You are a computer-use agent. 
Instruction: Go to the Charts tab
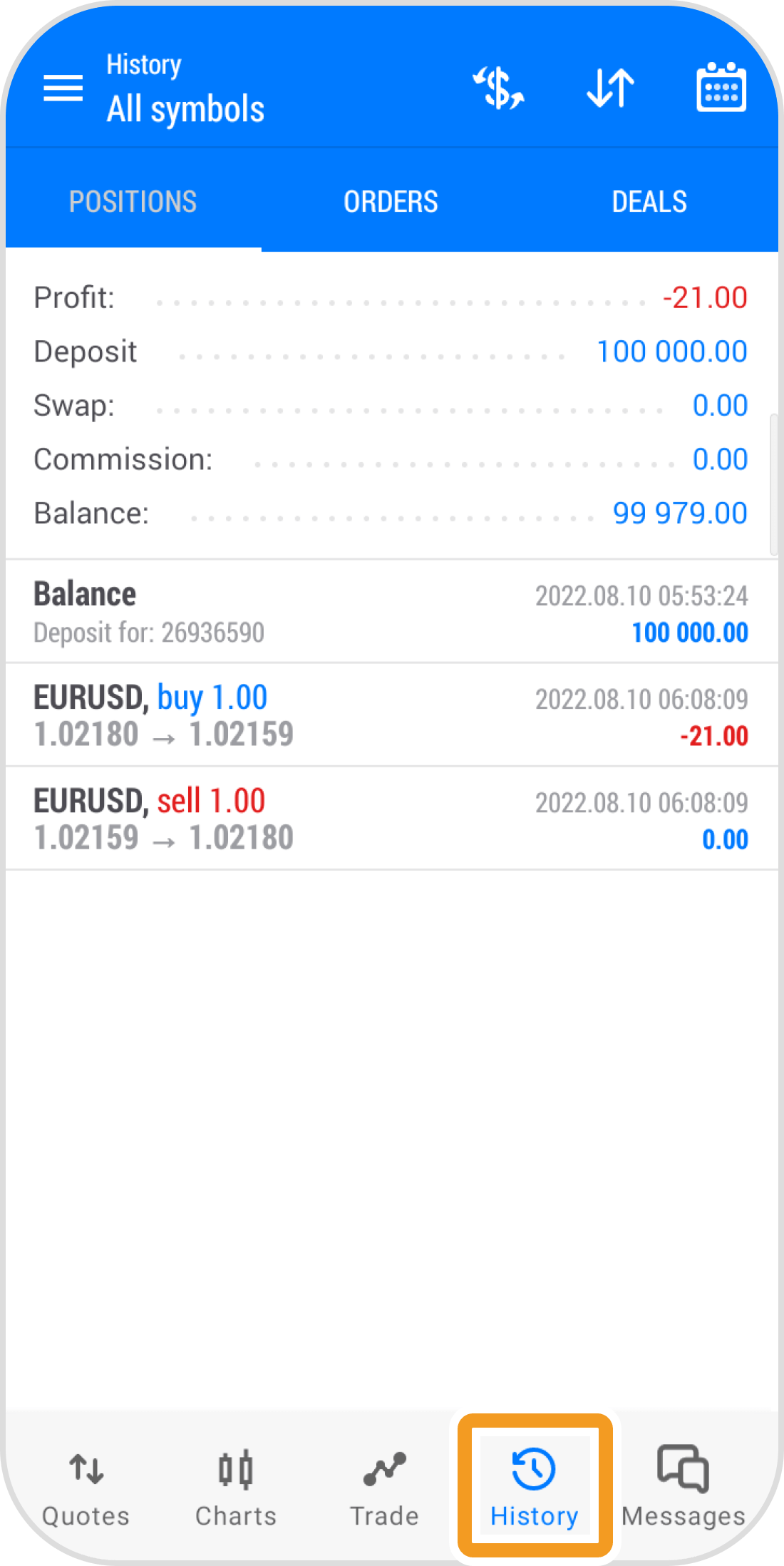236,1486
